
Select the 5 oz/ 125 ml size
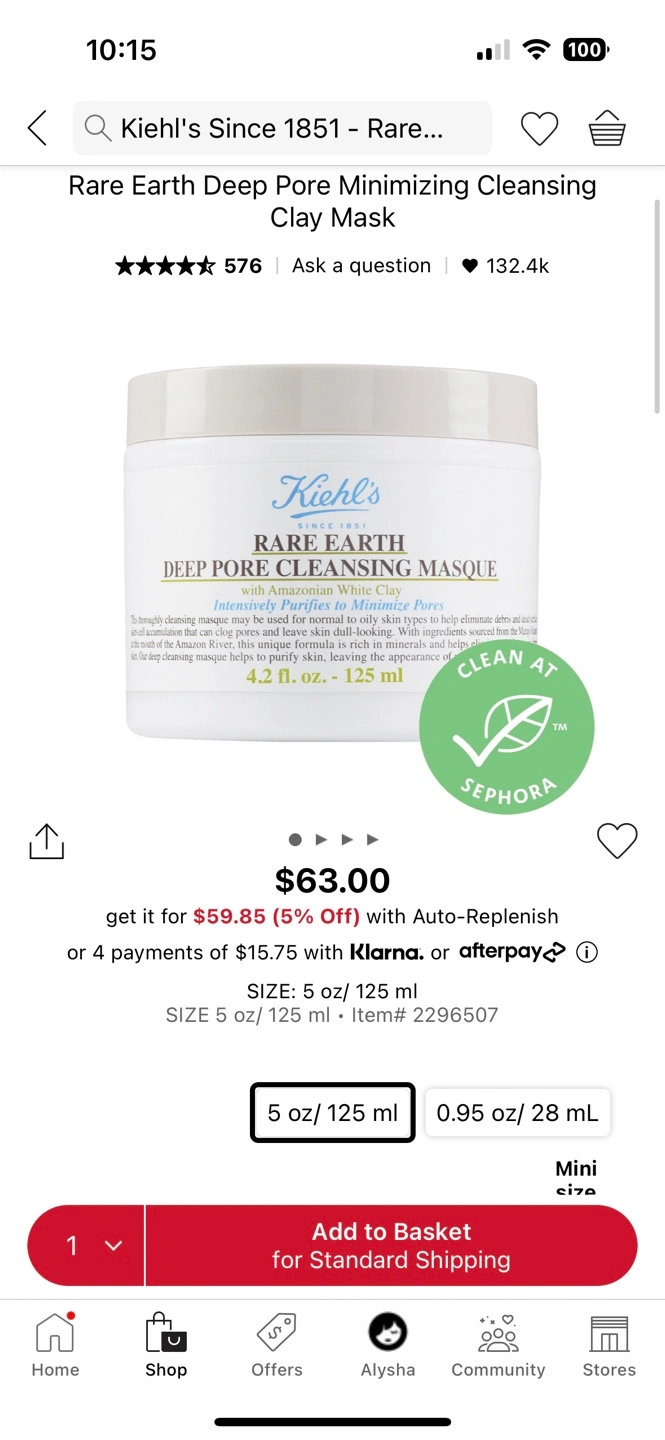[332, 1112]
